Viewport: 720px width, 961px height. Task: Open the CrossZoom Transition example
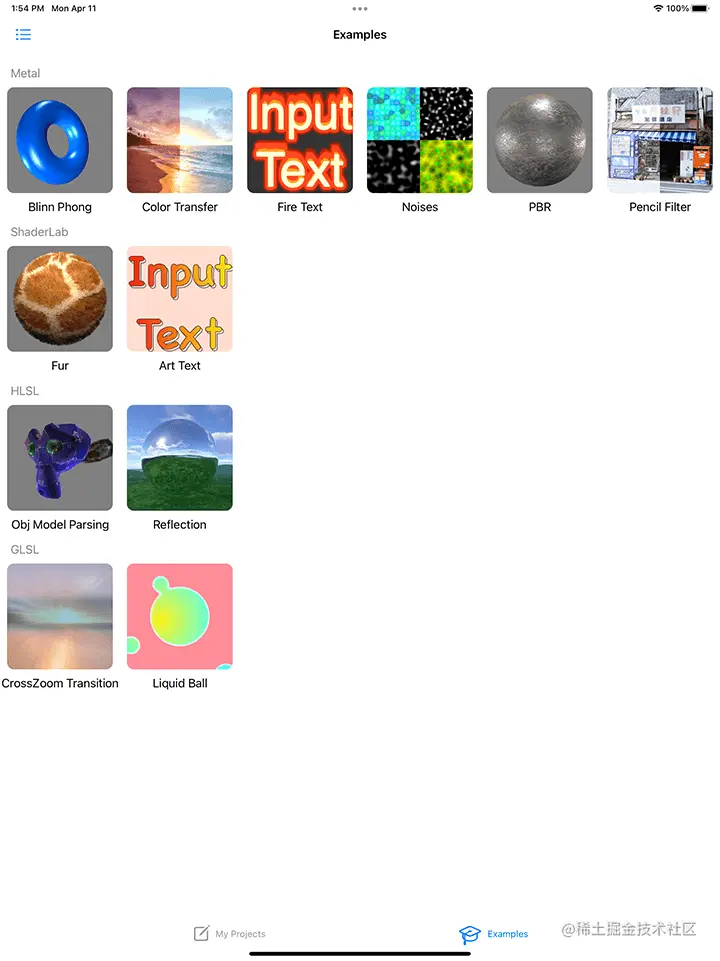pyautogui.click(x=59, y=616)
